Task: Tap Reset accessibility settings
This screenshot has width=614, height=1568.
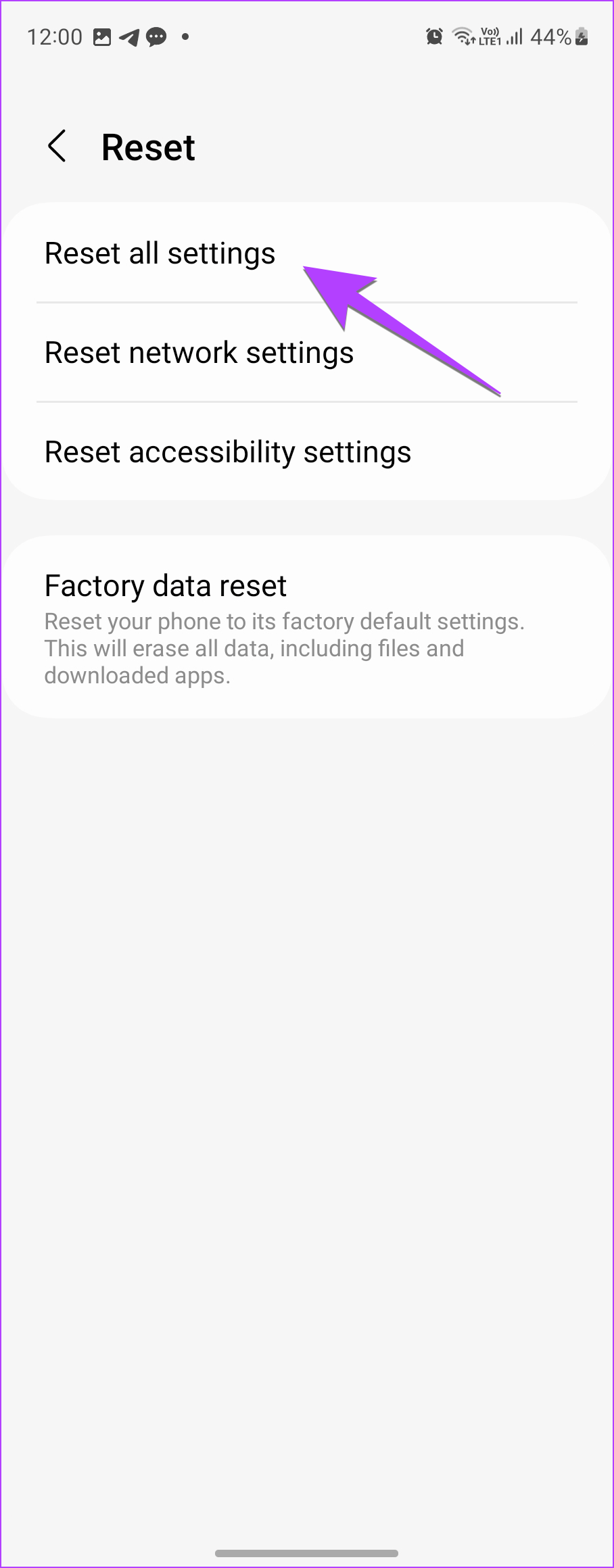Action: pos(228,451)
